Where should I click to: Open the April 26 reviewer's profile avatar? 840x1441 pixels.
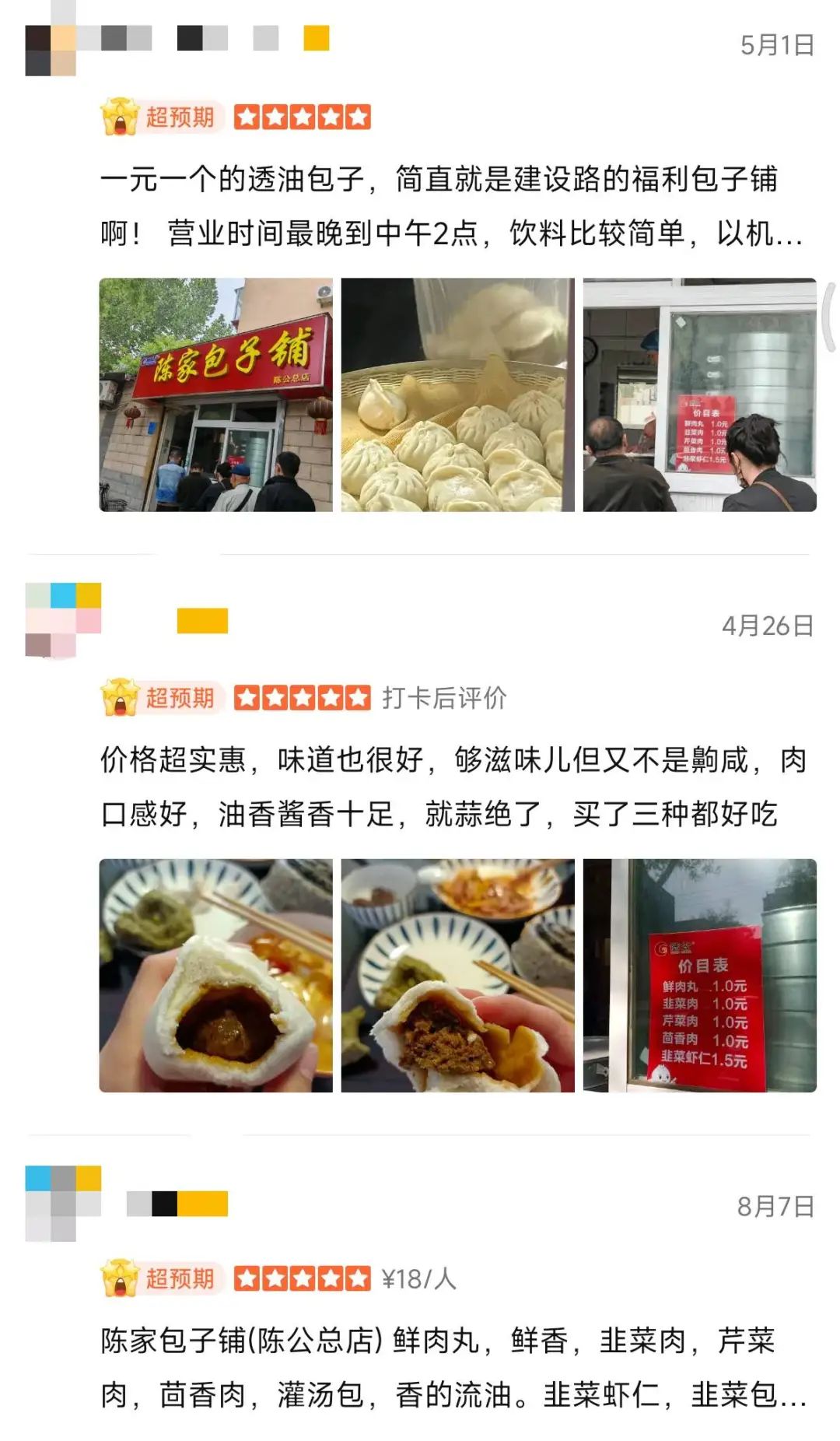point(62,620)
